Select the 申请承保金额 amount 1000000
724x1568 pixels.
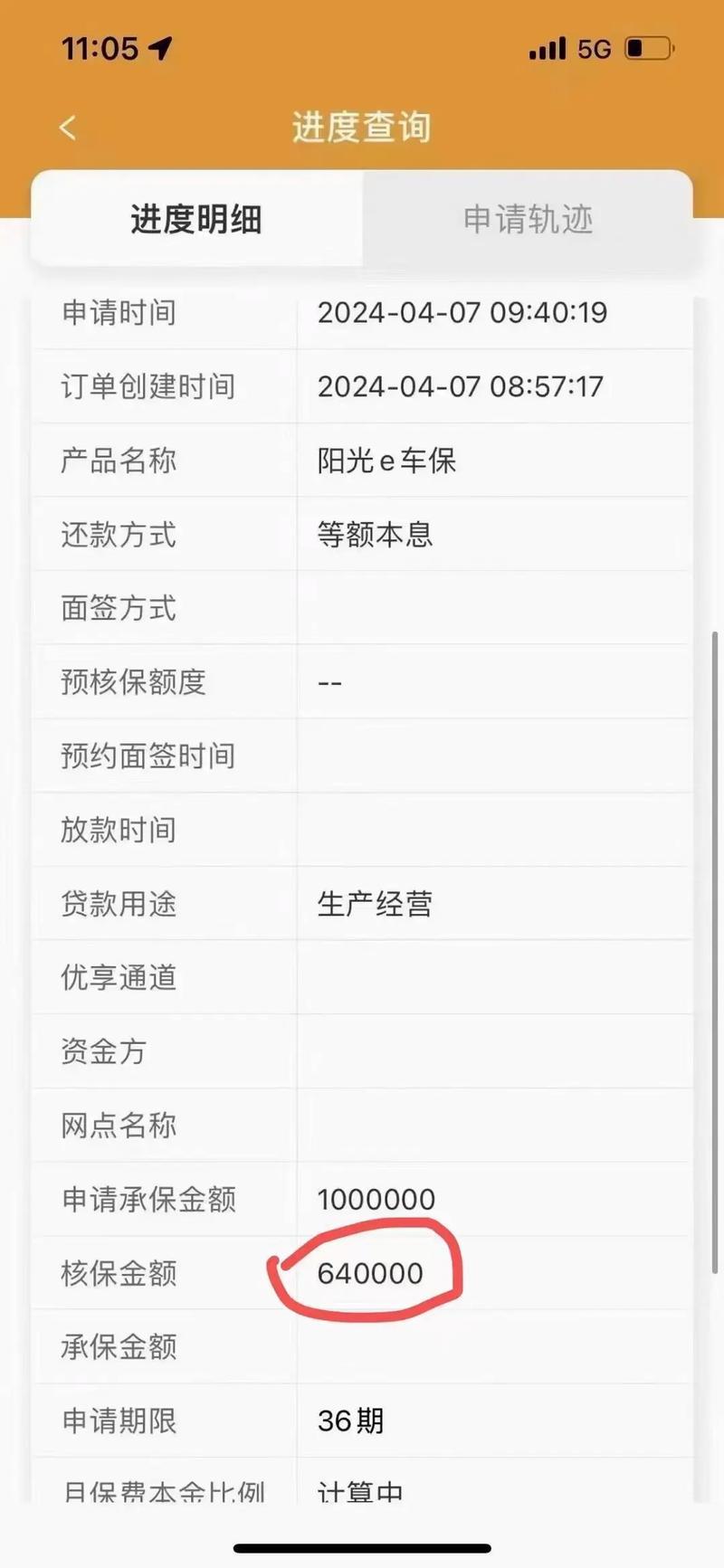(376, 1198)
